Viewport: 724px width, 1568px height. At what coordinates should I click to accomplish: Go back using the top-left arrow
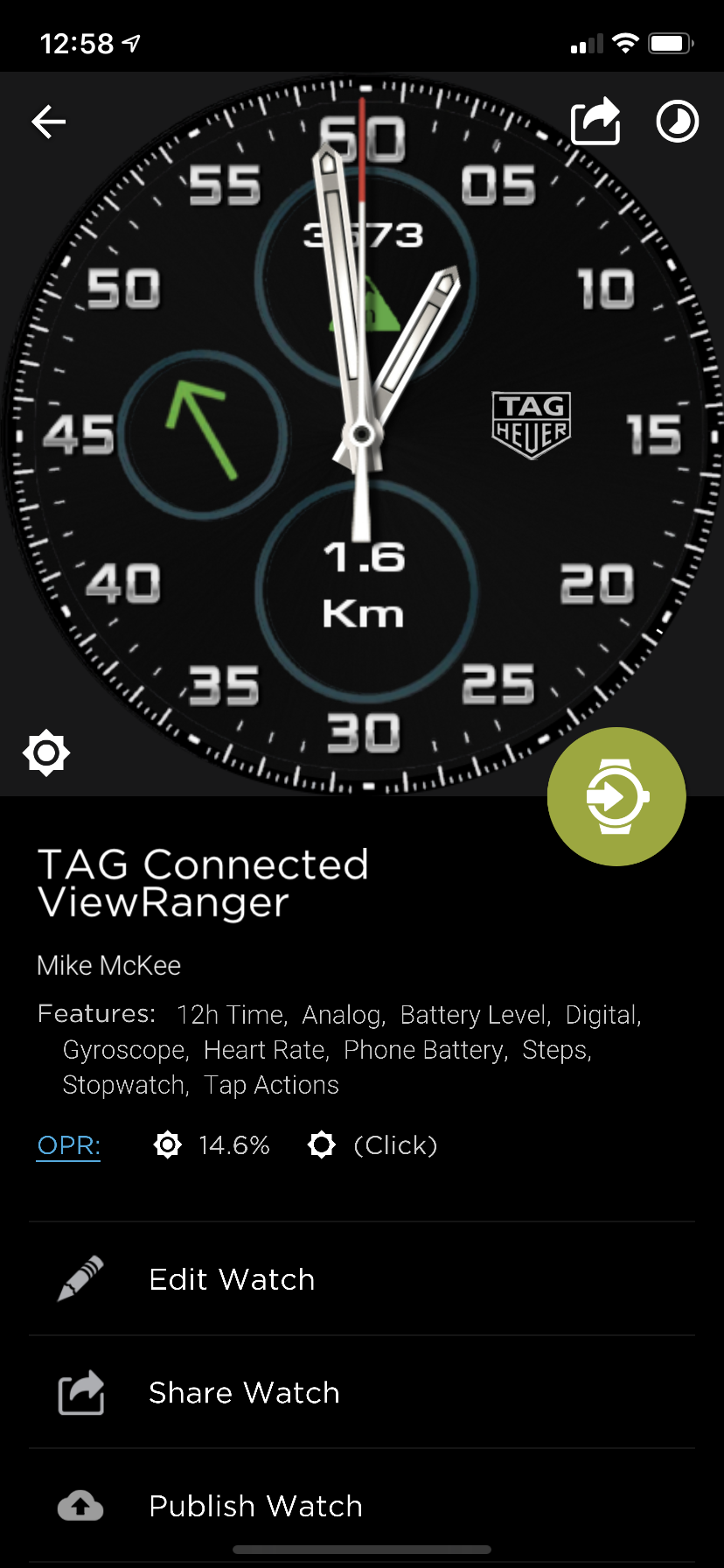coord(49,122)
